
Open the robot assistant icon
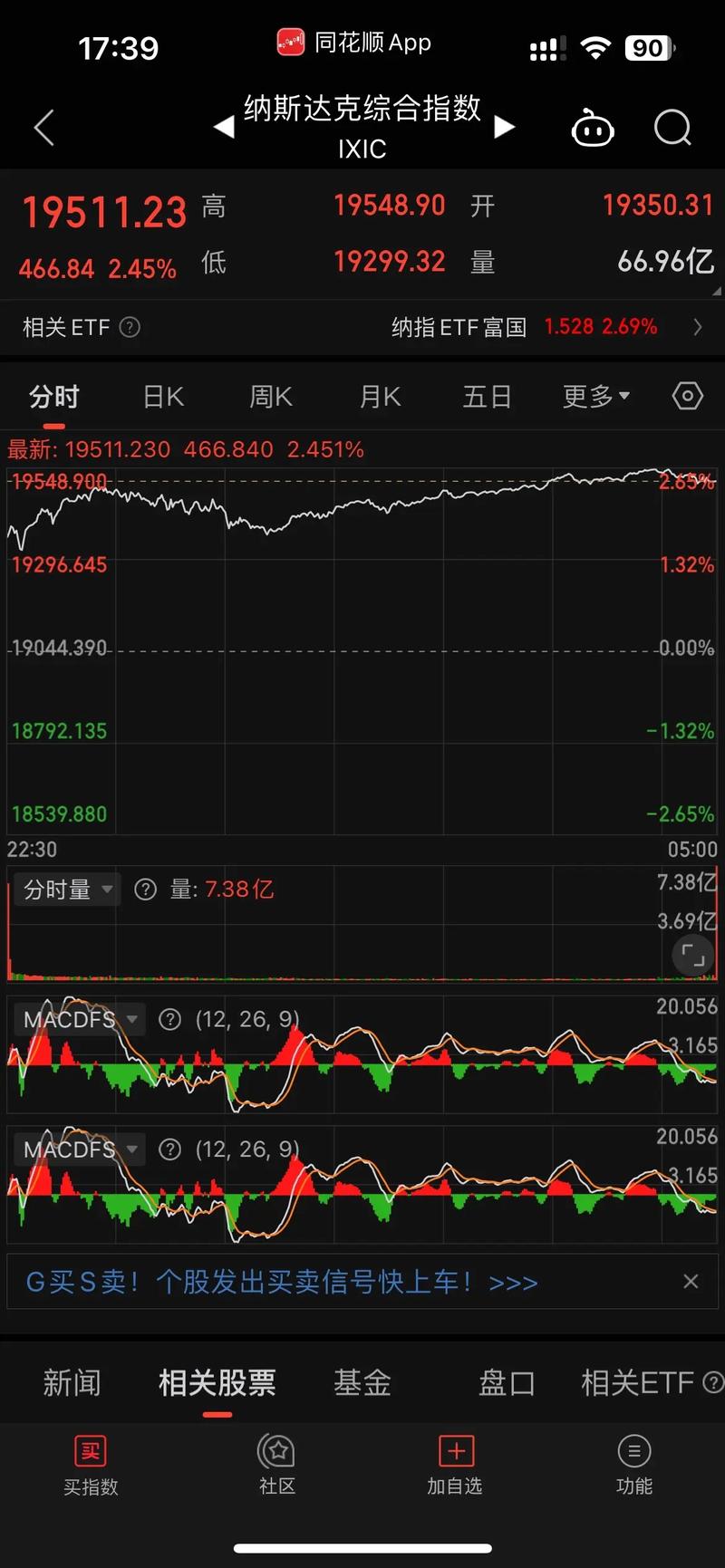tap(592, 129)
